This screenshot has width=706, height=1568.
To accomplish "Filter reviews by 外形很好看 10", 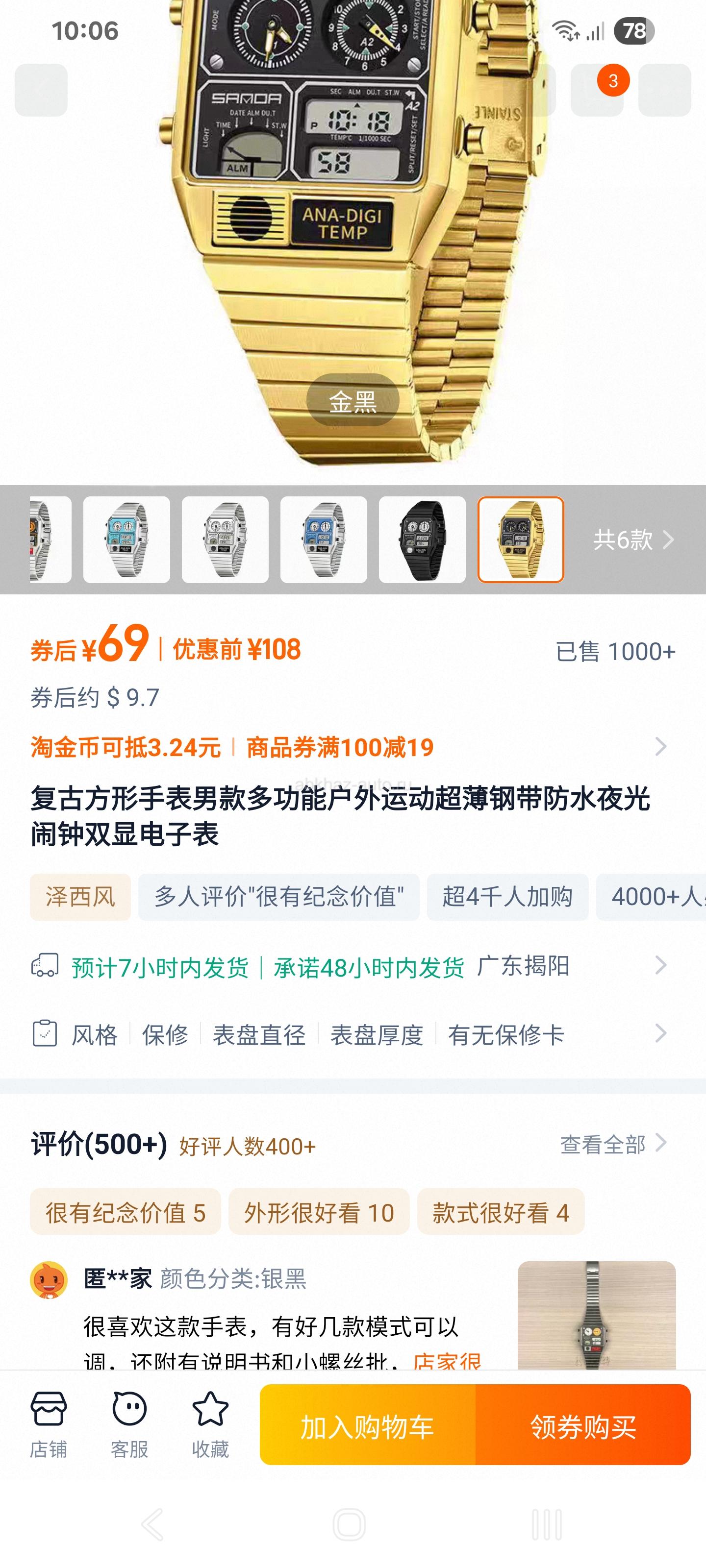I will click(319, 1212).
